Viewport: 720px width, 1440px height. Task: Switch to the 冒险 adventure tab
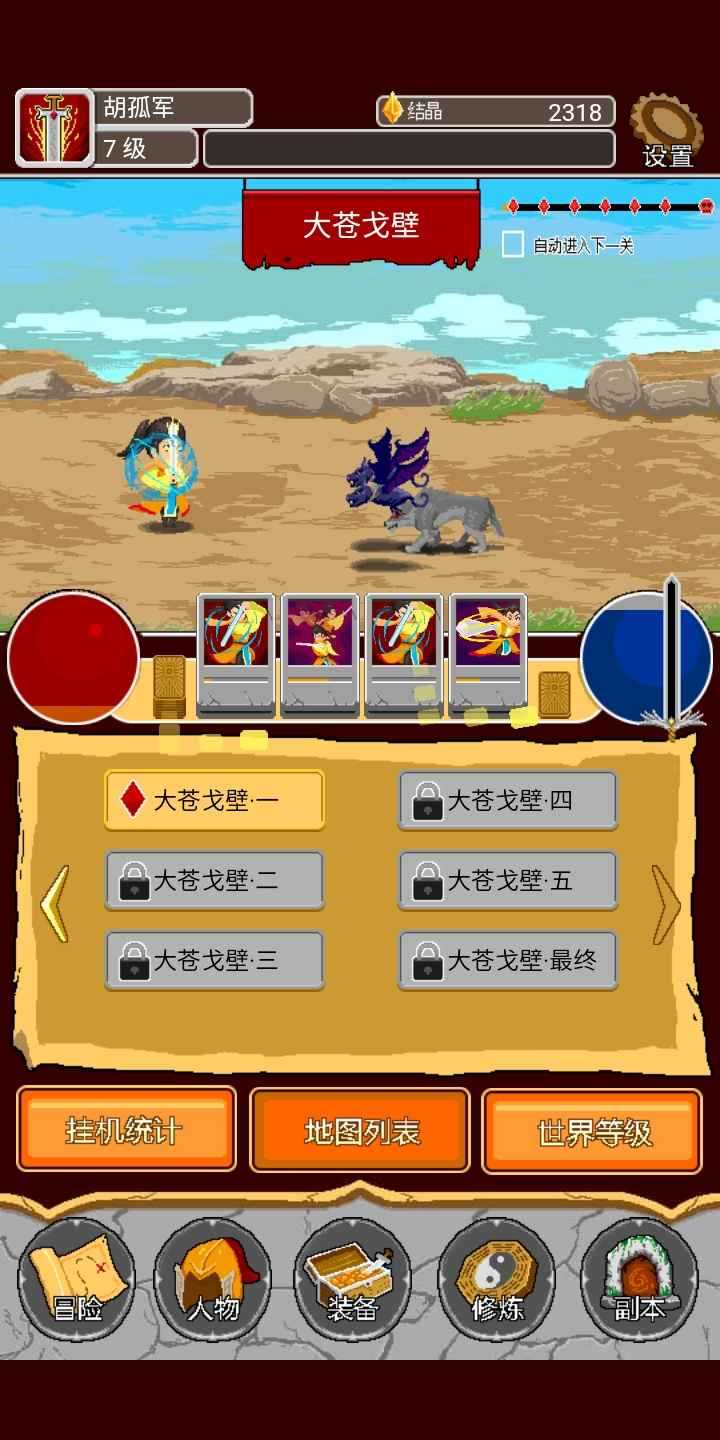tap(78, 1278)
